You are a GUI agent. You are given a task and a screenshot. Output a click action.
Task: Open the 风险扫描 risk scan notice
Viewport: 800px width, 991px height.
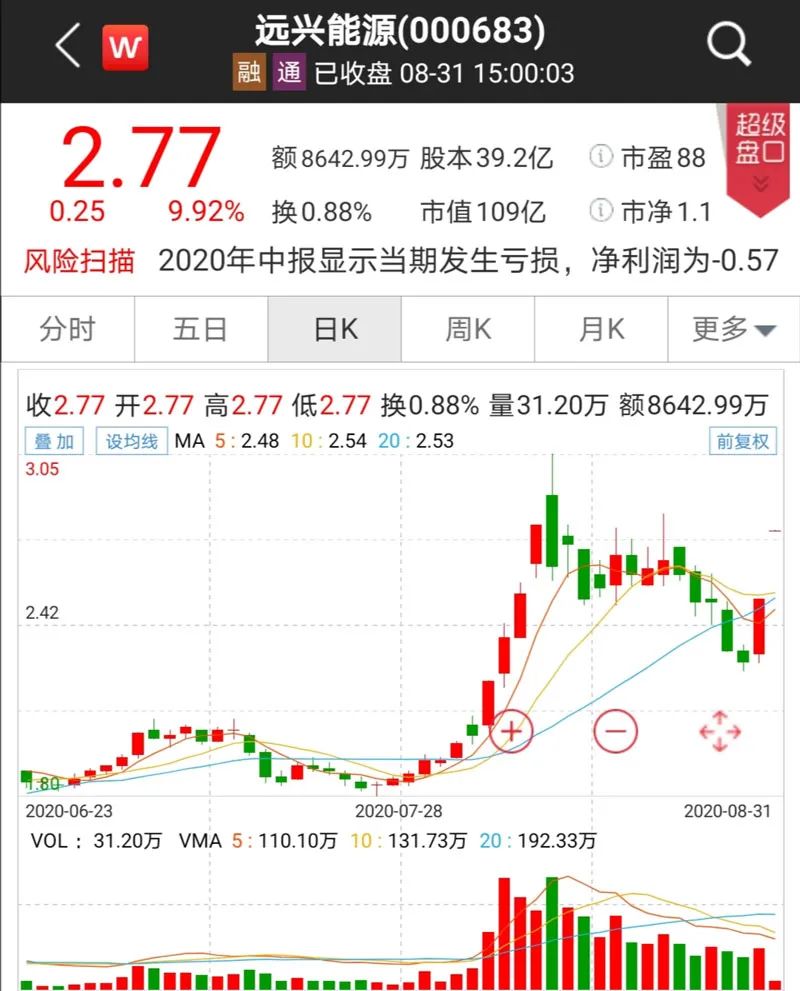[80, 262]
